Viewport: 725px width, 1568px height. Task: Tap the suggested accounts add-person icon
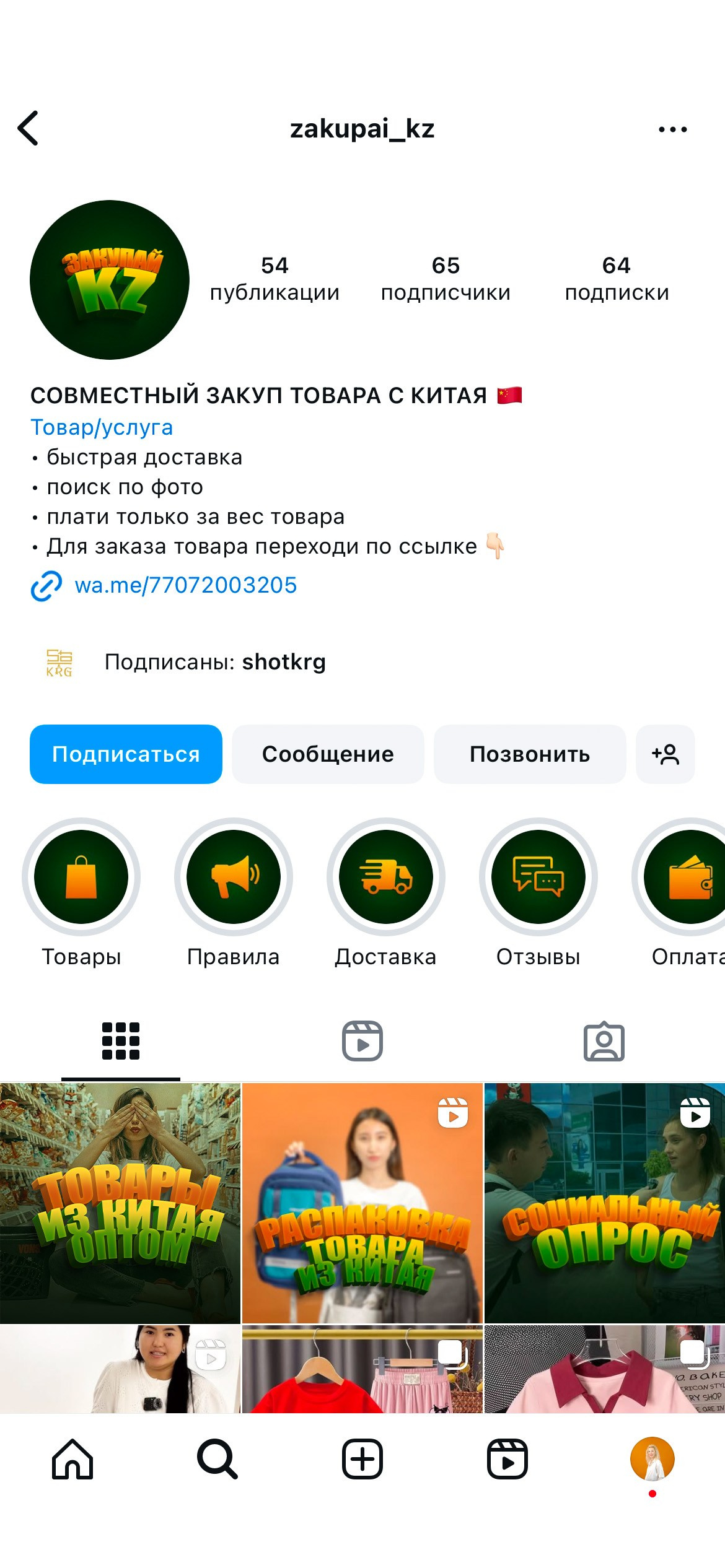pos(665,754)
